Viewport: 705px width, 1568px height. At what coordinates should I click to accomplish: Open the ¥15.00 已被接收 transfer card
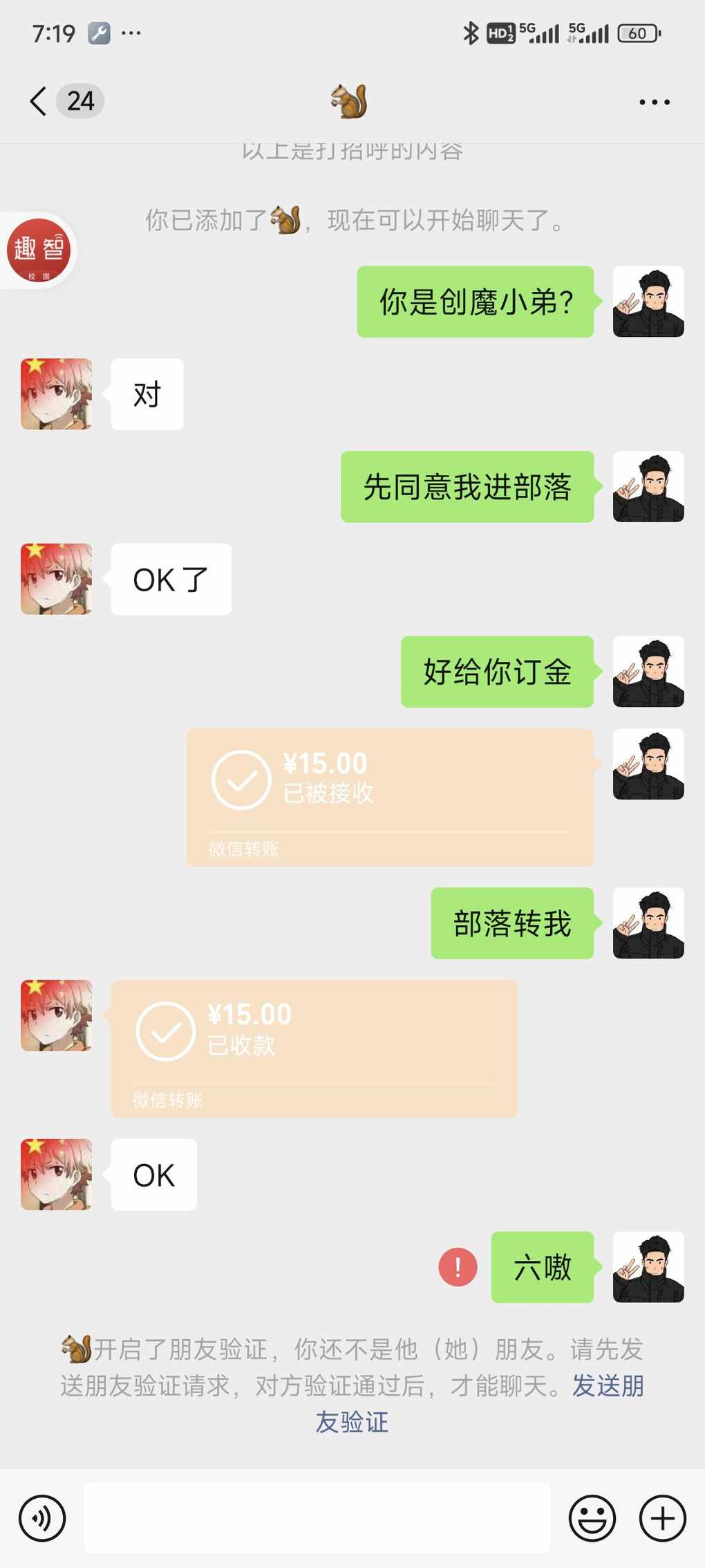click(390, 797)
